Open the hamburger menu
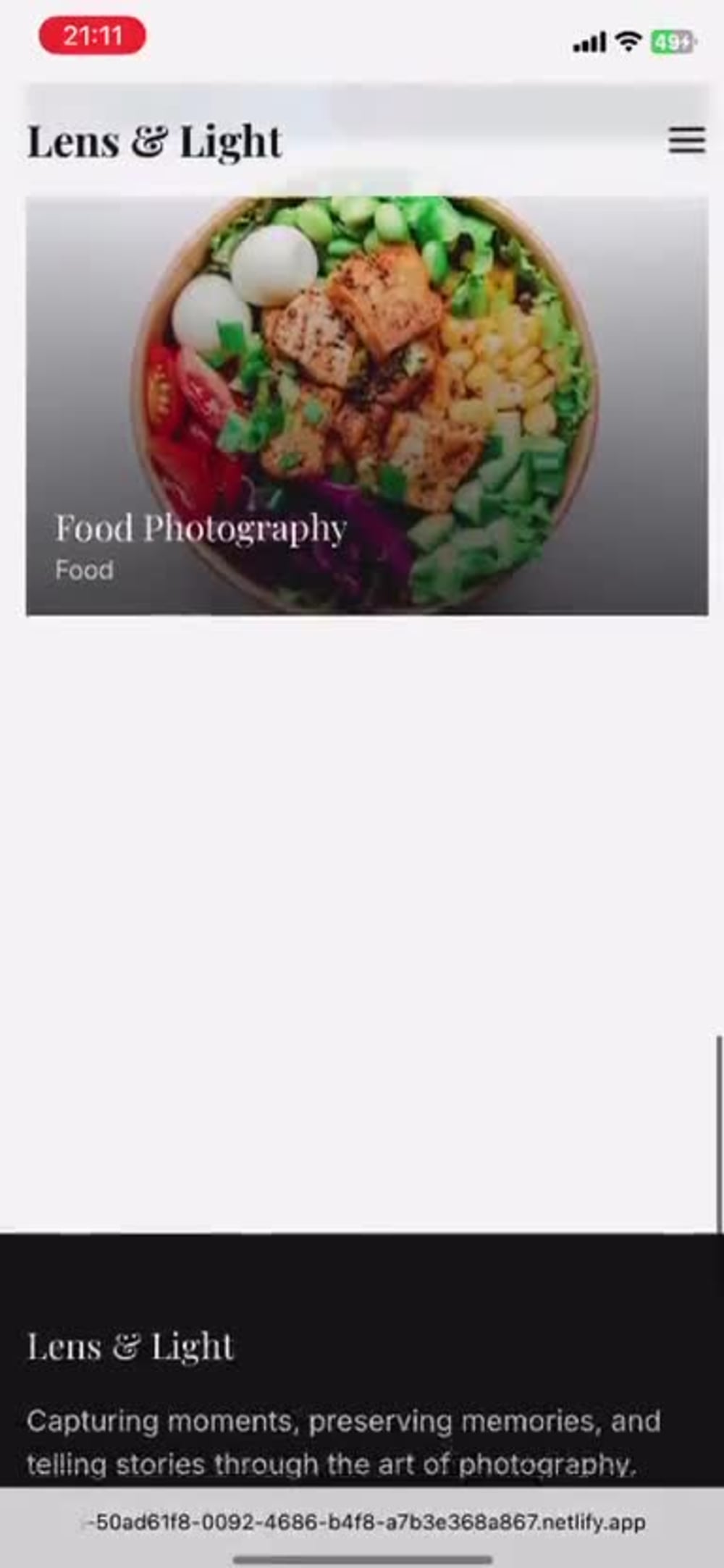The height and width of the screenshot is (1568, 724). (686, 140)
